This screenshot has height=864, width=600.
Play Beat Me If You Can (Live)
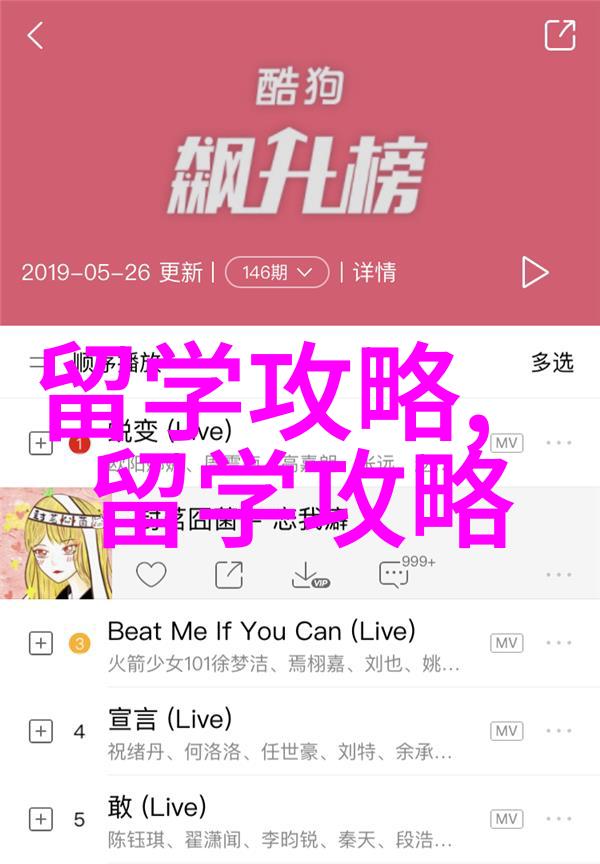click(260, 631)
